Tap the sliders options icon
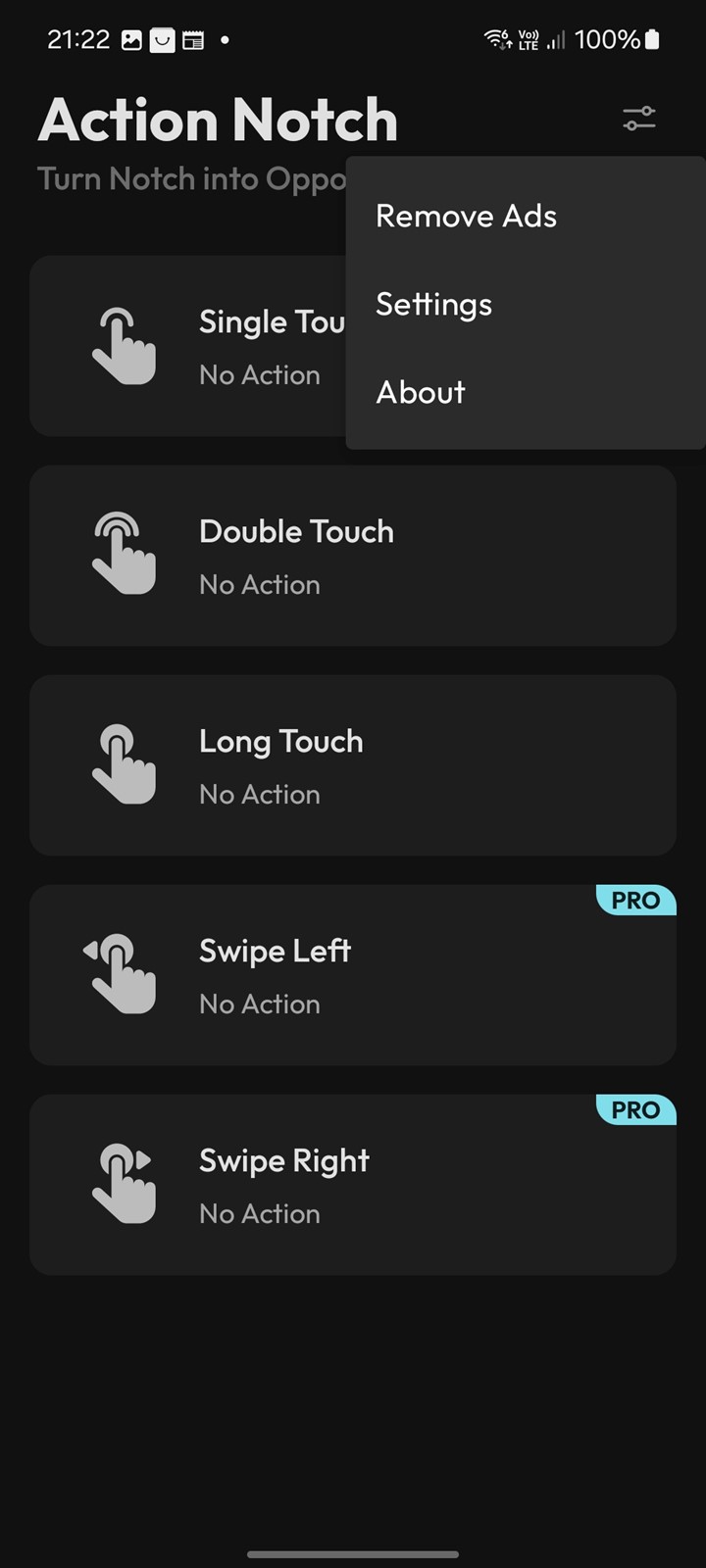 [x=639, y=119]
